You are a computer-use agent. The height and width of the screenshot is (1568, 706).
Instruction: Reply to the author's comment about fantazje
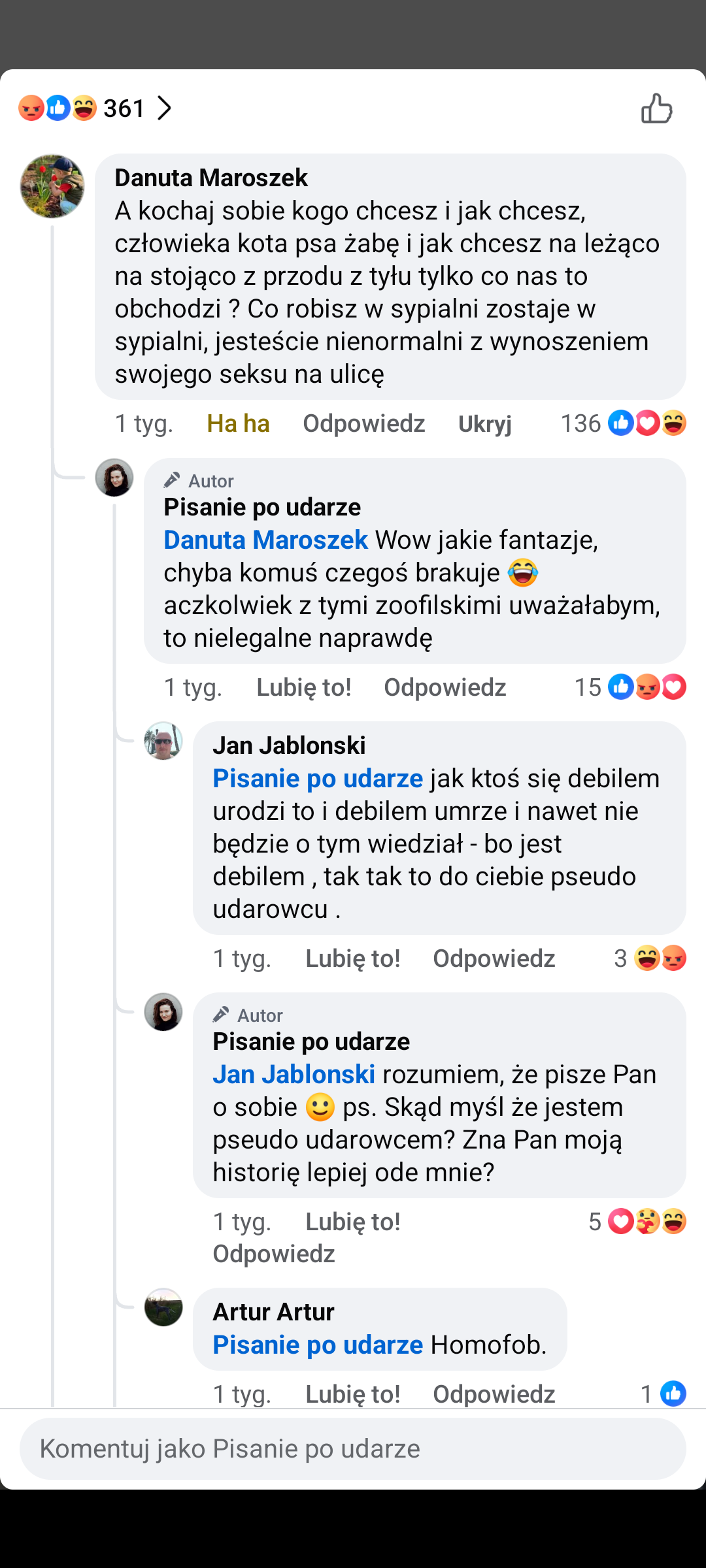tap(445, 687)
